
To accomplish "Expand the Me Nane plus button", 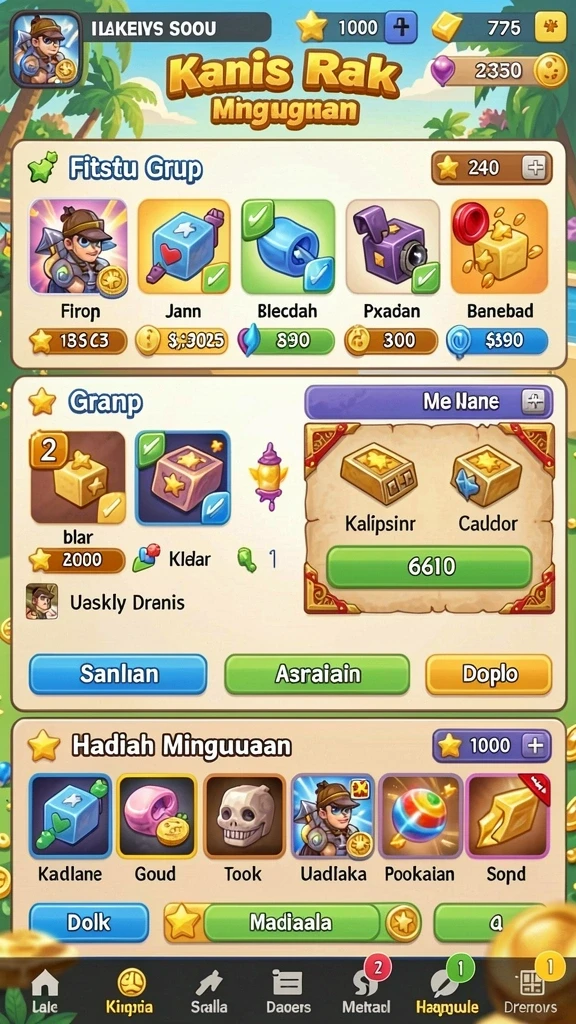I will 533,402.
